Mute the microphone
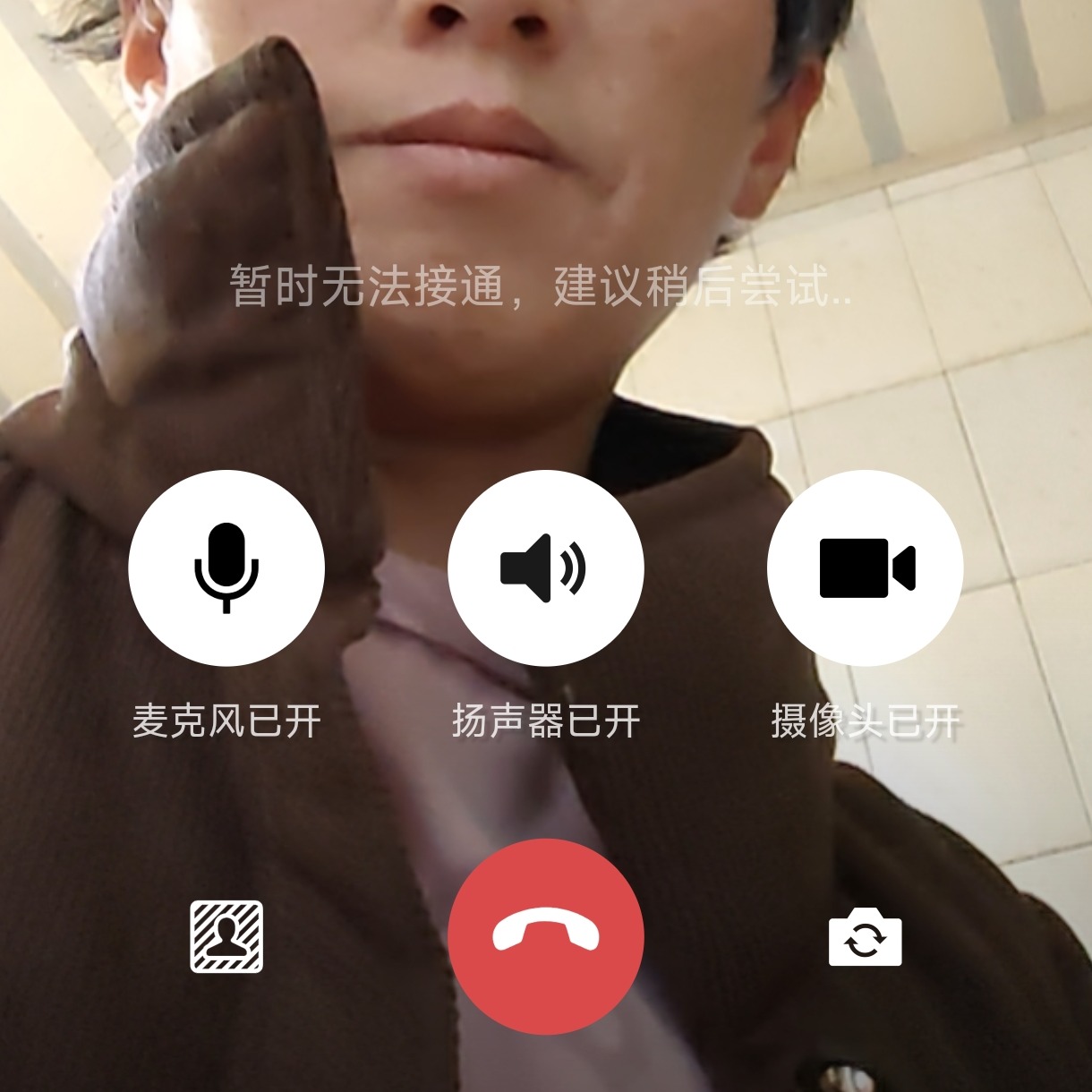 [x=226, y=567]
